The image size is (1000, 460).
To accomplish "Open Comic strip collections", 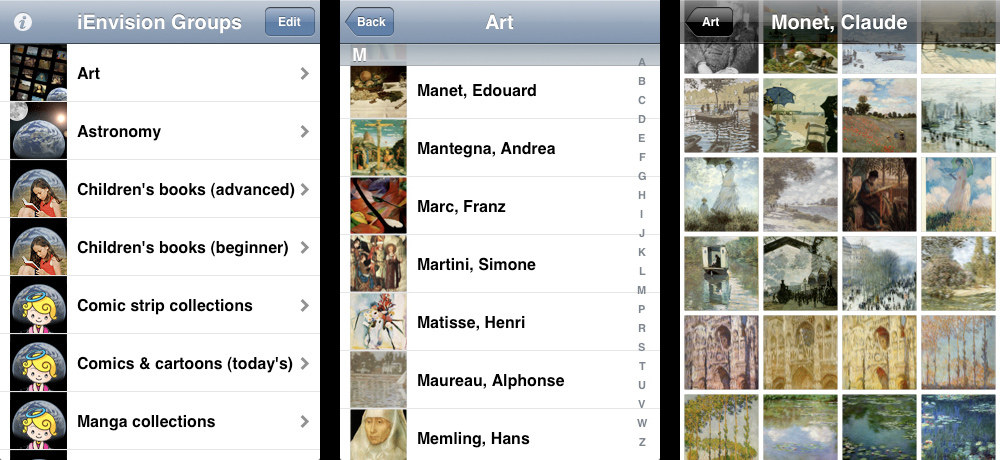I will (160, 305).
